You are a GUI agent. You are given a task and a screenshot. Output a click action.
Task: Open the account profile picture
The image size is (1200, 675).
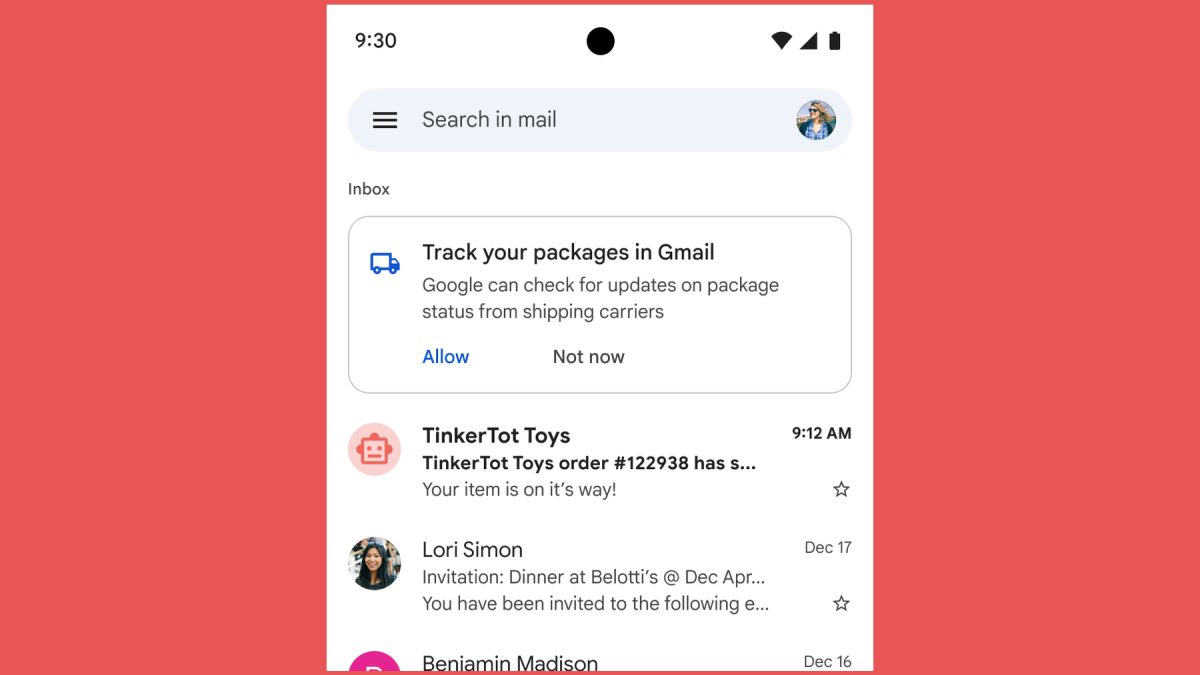pos(816,120)
